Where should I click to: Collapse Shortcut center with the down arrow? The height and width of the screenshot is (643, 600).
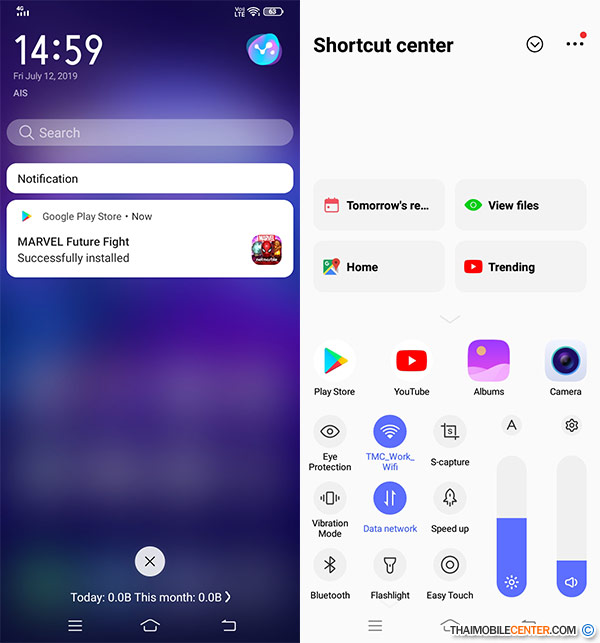tap(535, 44)
